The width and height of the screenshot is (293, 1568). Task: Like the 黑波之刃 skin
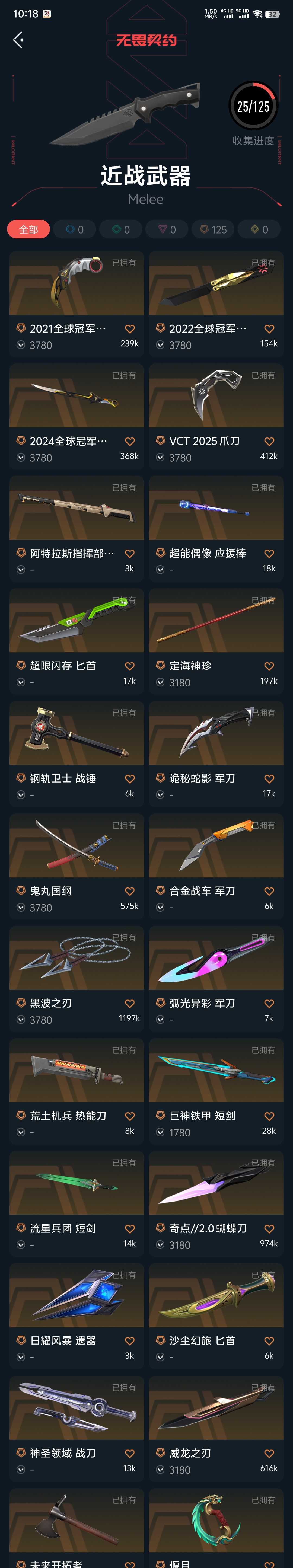coord(130,1004)
